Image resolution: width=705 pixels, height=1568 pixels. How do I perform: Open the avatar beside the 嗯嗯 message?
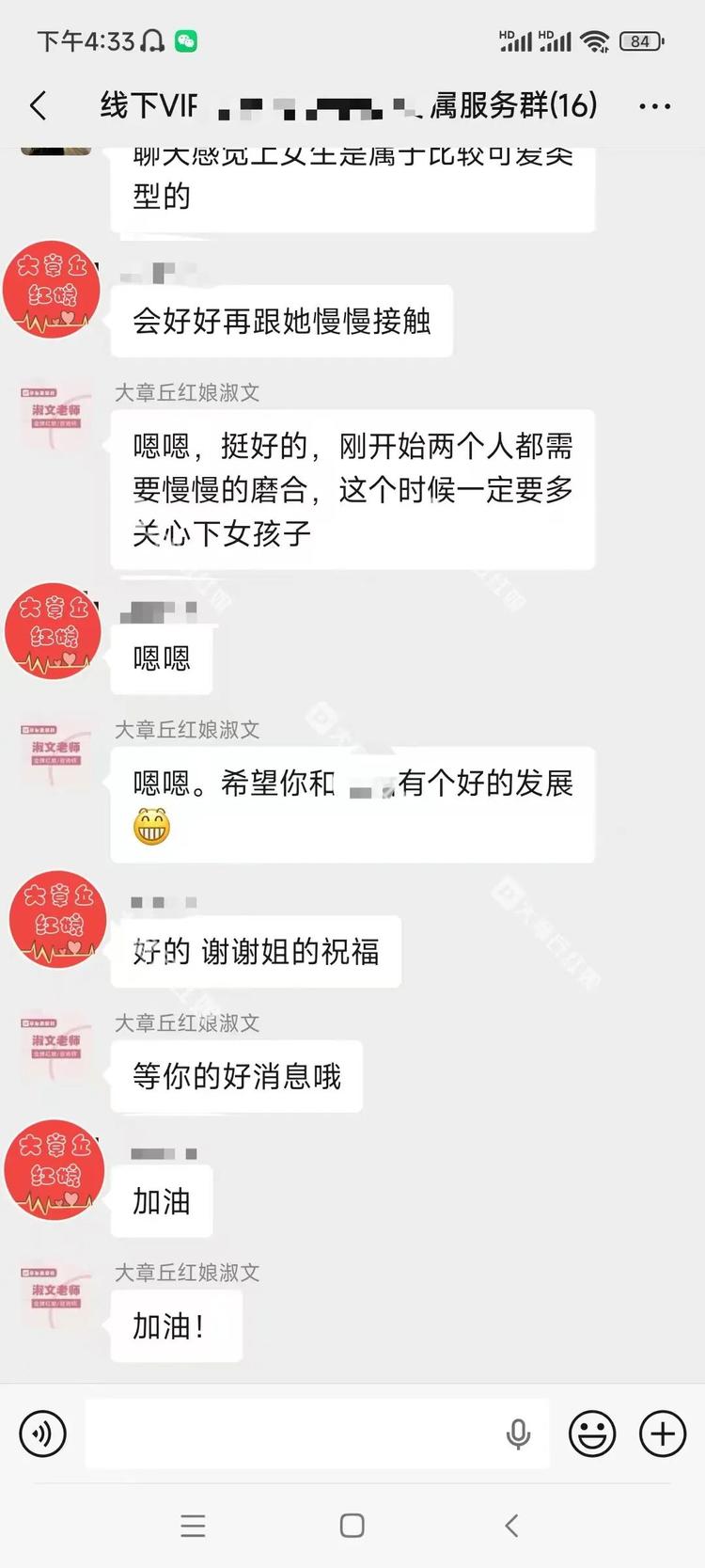click(x=54, y=631)
